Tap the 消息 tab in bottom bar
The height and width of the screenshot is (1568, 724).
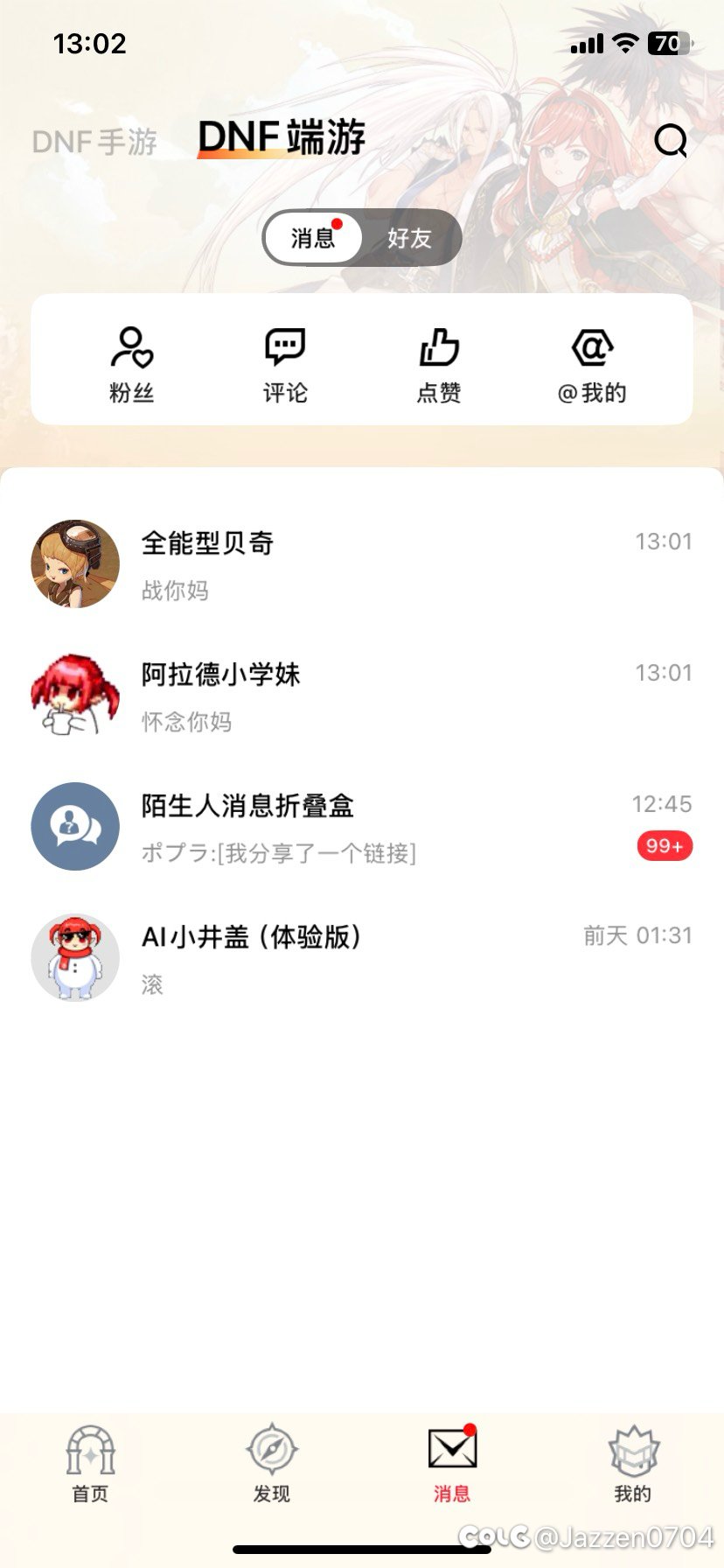tap(452, 1463)
